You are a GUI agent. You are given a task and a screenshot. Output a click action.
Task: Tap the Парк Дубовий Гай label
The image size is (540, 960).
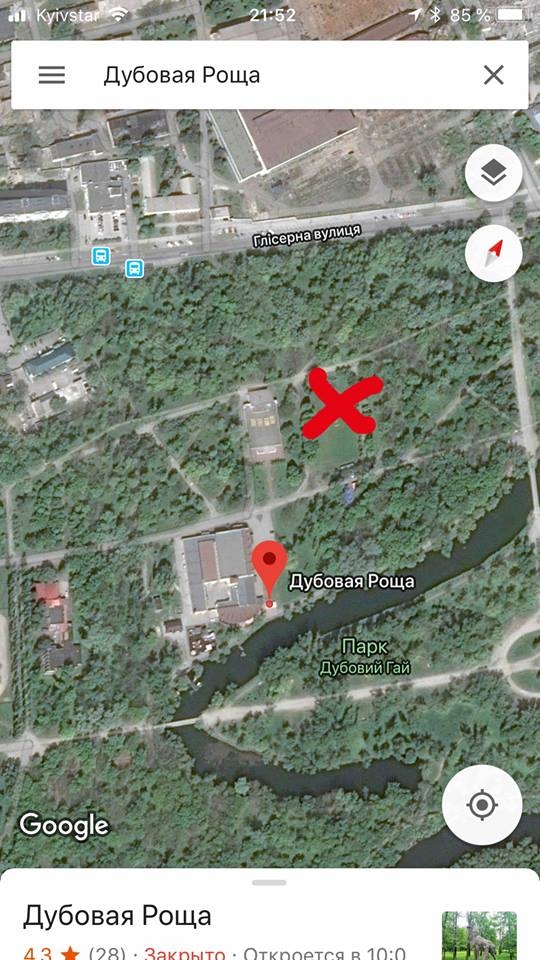tap(364, 656)
